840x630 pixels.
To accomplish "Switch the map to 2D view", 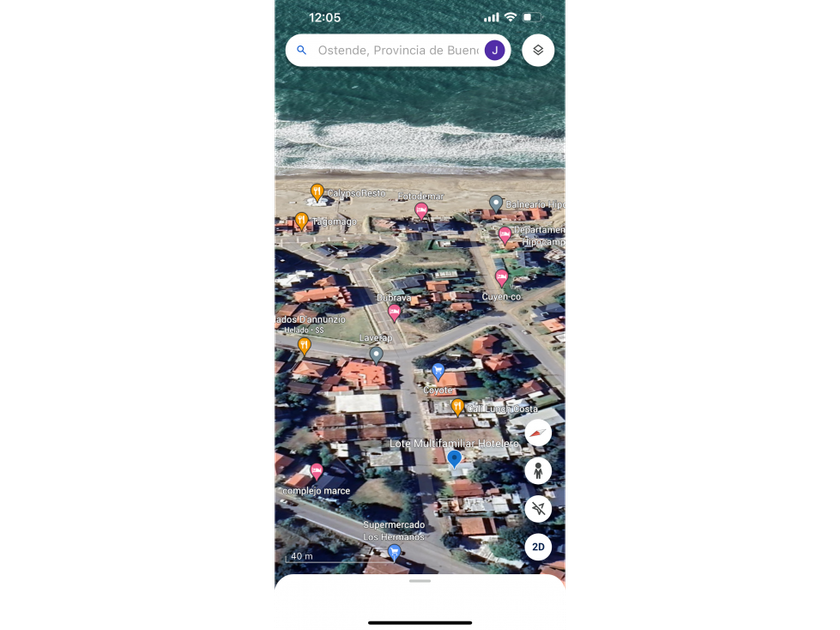I will [x=538, y=547].
